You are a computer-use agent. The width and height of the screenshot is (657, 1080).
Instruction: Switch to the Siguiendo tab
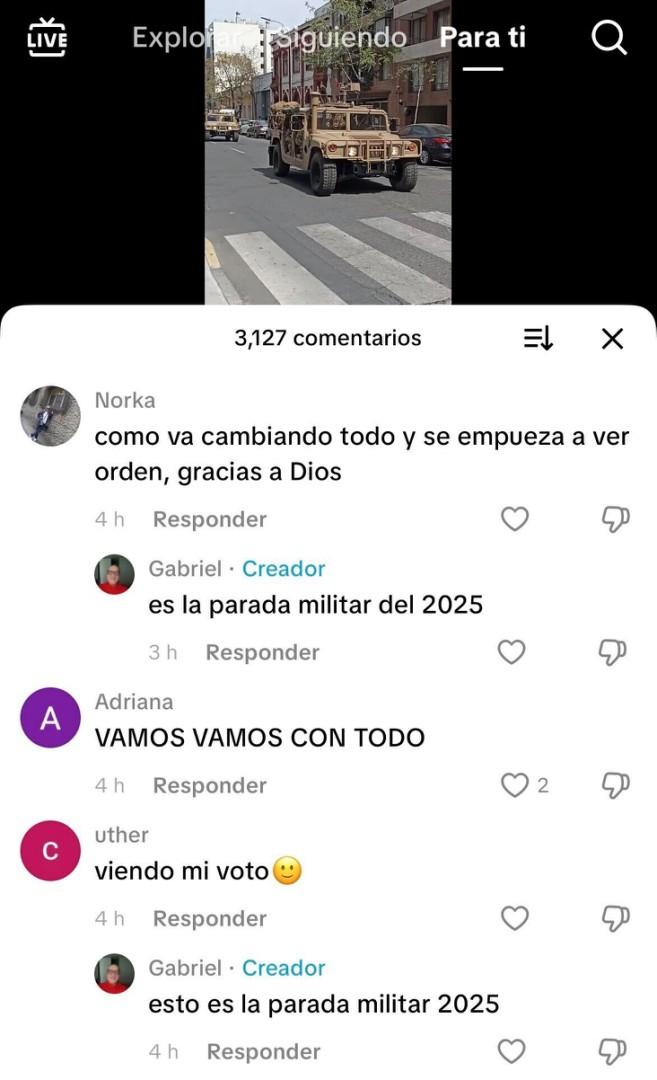pyautogui.click(x=340, y=38)
